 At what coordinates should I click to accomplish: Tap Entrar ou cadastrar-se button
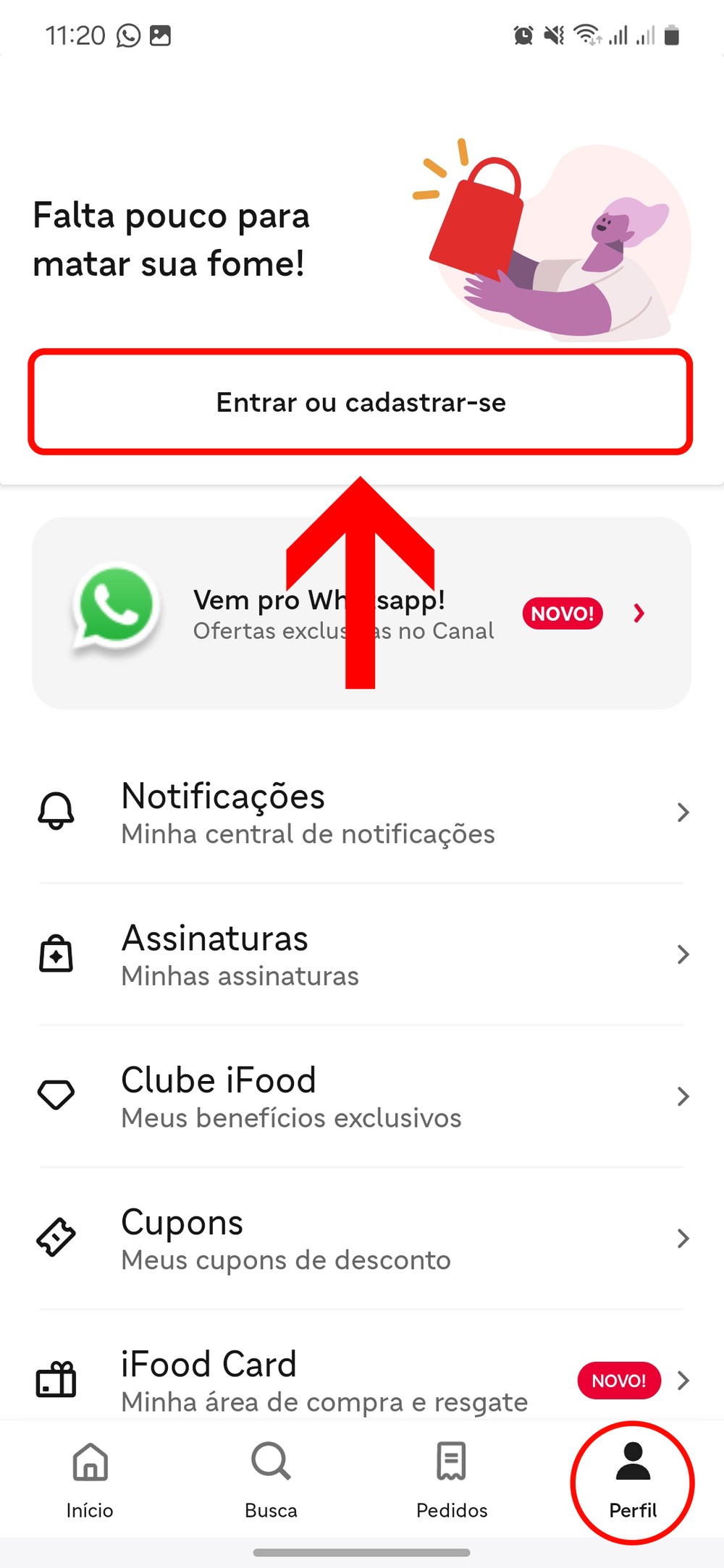coord(361,402)
